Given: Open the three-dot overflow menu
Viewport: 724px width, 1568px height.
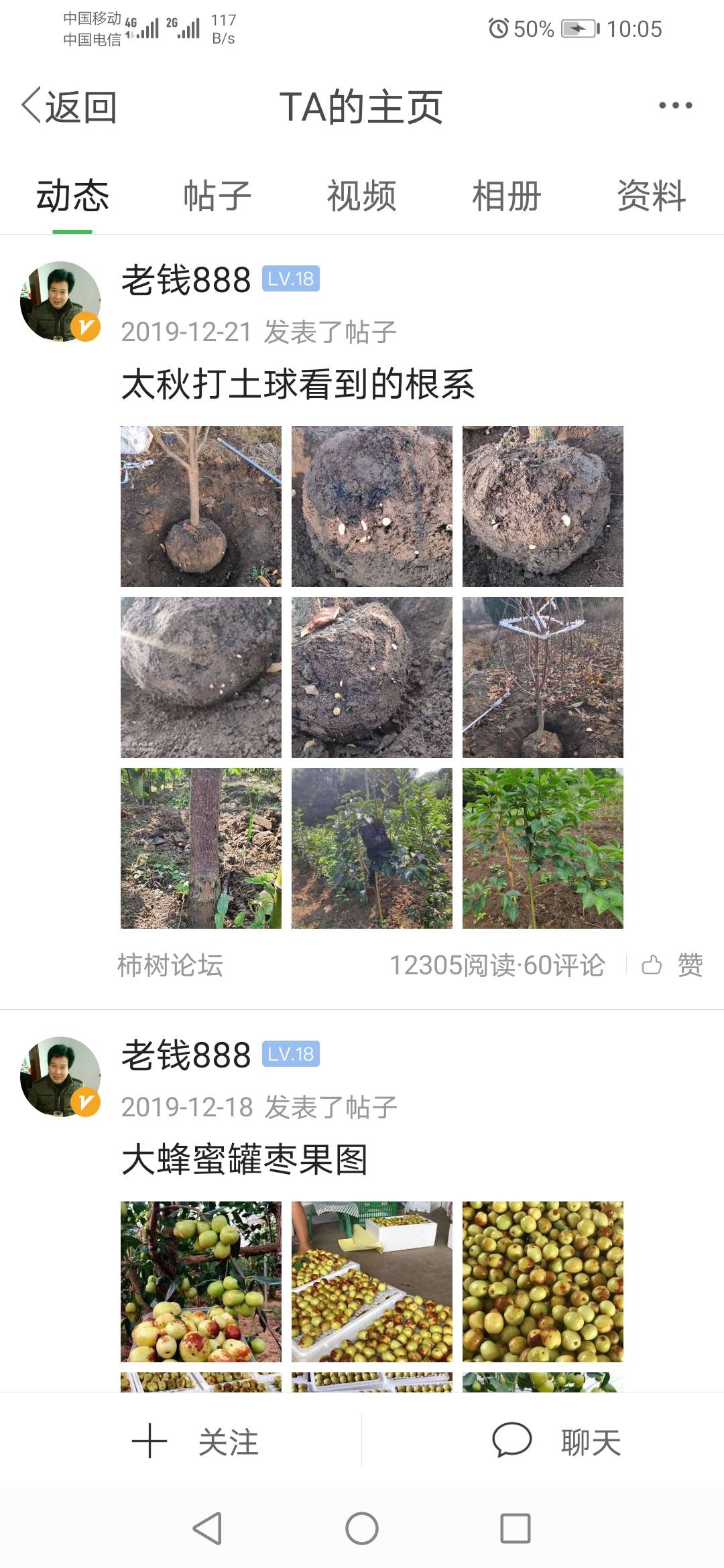Looking at the screenshot, I should click(x=675, y=106).
